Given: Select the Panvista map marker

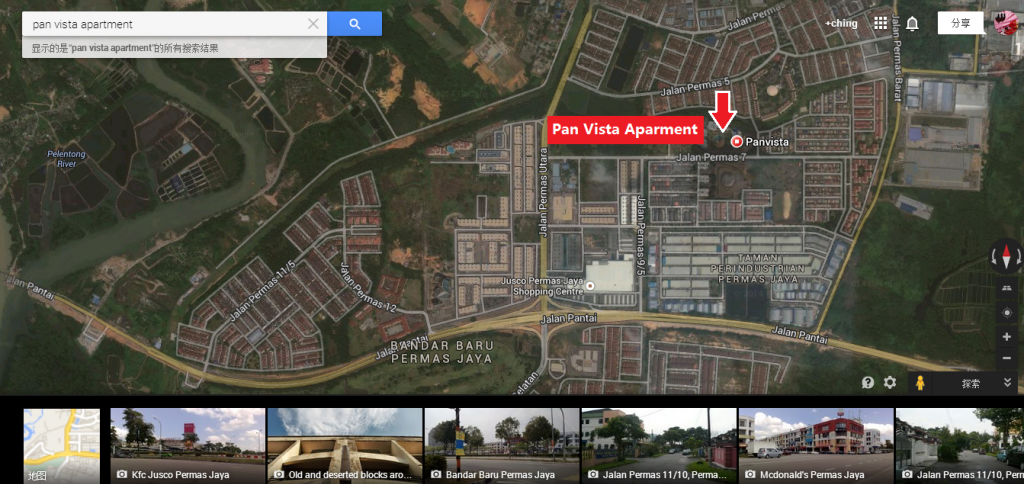Looking at the screenshot, I should [737, 142].
